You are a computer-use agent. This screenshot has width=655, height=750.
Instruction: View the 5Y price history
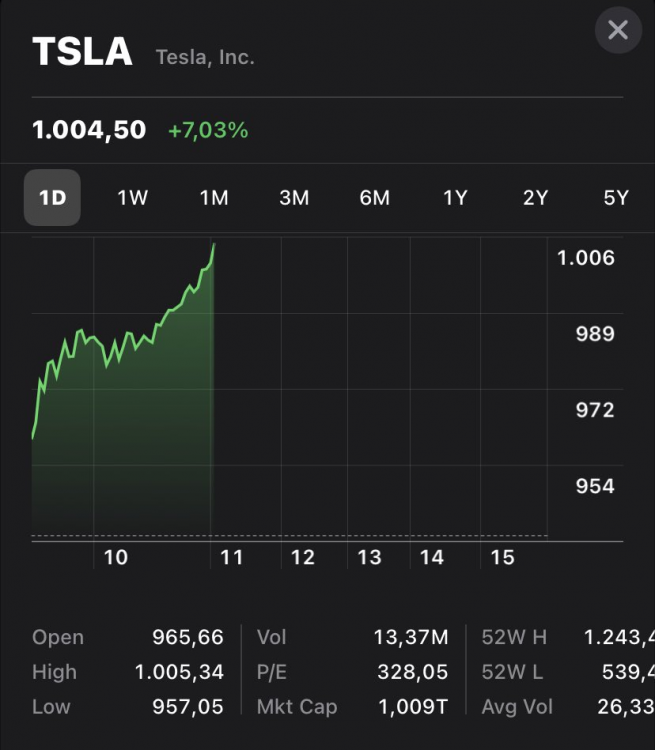click(616, 198)
